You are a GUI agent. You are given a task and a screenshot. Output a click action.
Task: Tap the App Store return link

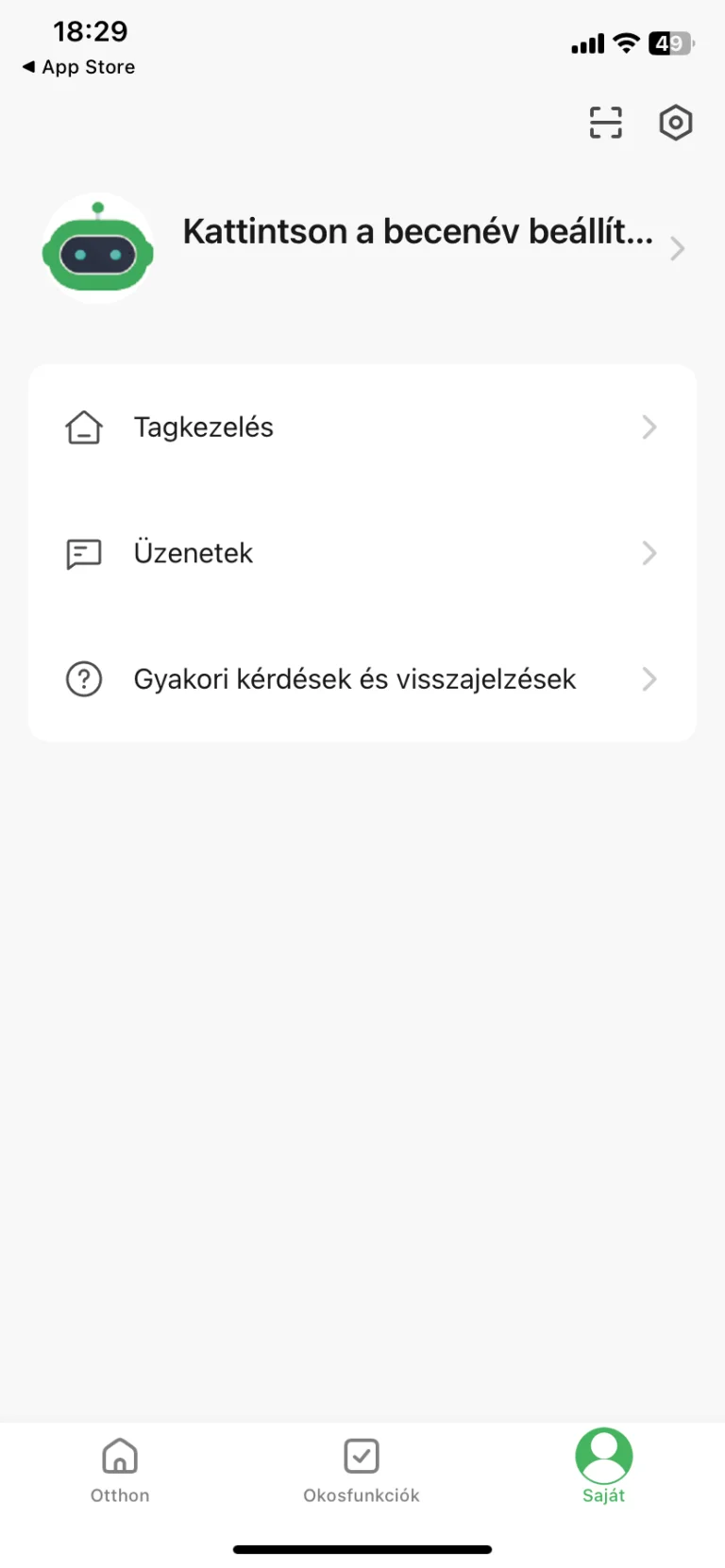[x=78, y=66]
